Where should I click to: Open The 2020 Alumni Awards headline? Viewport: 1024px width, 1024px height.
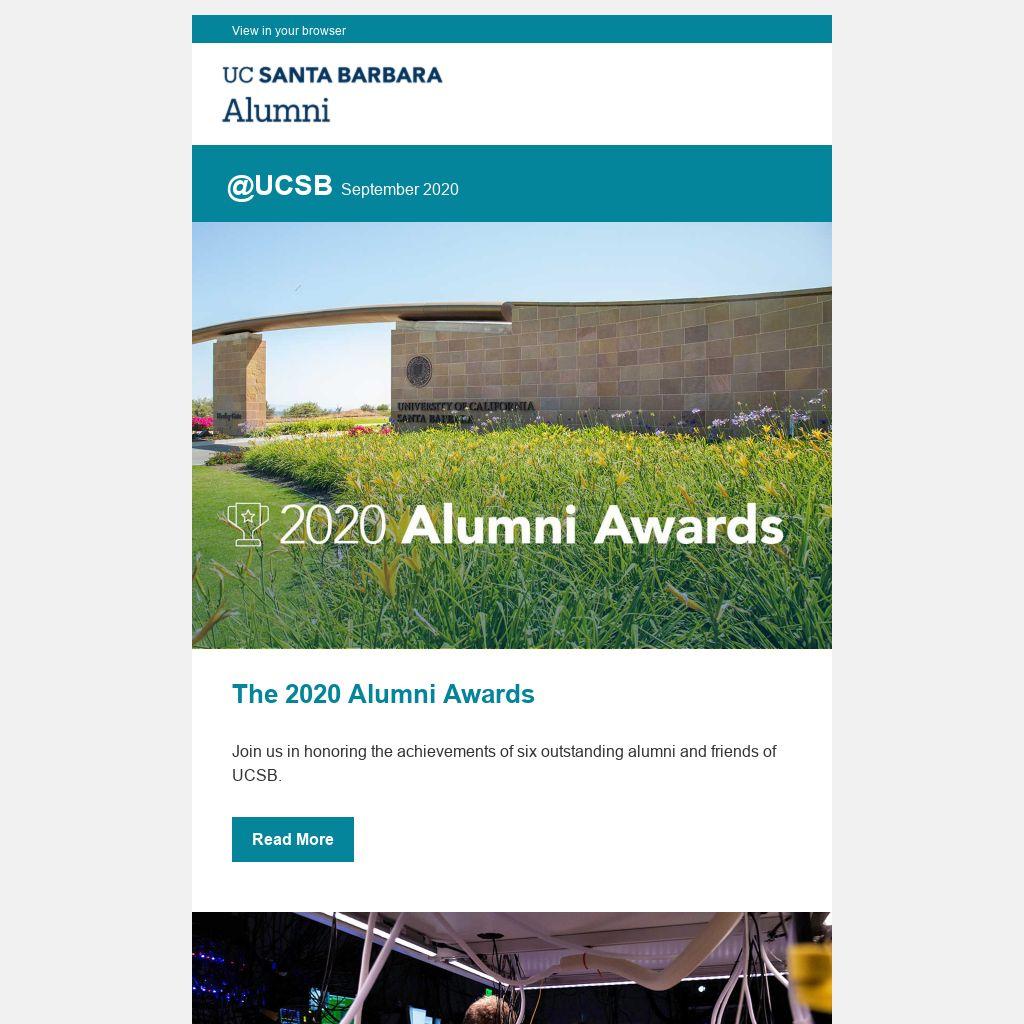383,694
